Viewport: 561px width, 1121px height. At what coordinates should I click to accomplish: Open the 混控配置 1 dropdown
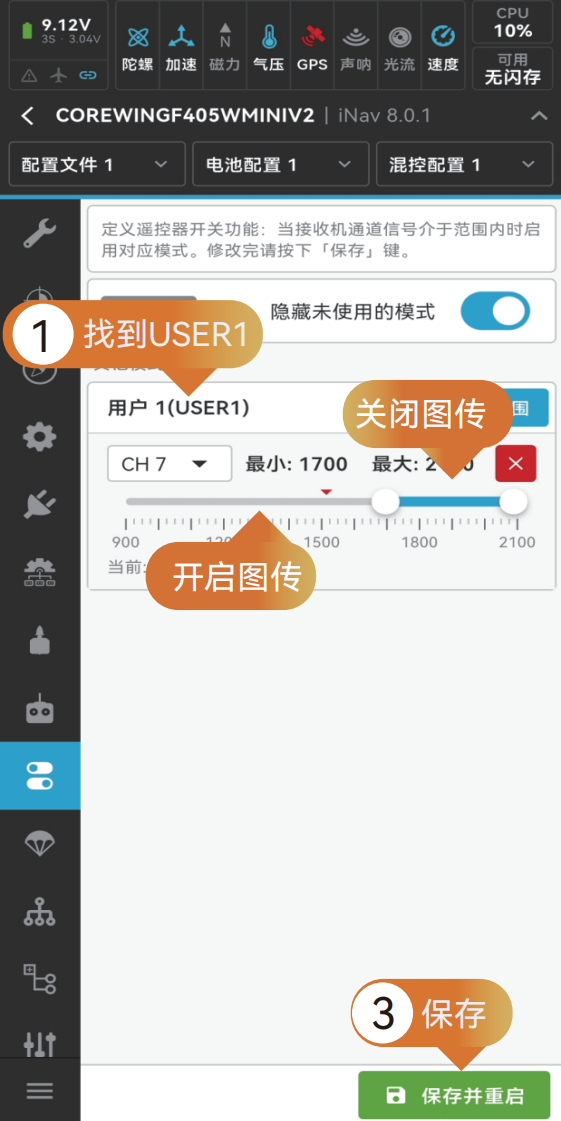click(x=465, y=165)
